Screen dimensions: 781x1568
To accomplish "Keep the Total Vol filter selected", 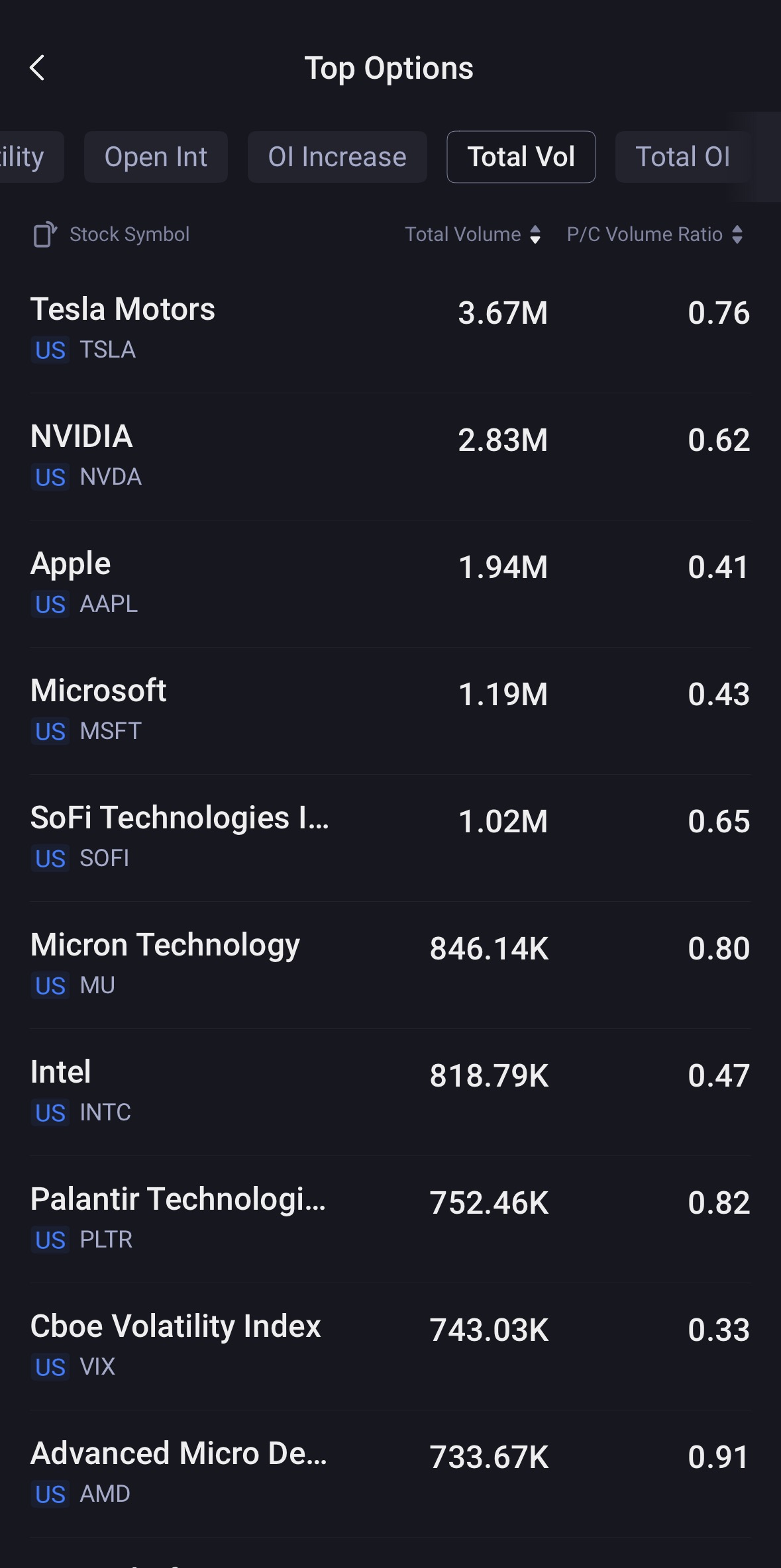I will coord(521,157).
